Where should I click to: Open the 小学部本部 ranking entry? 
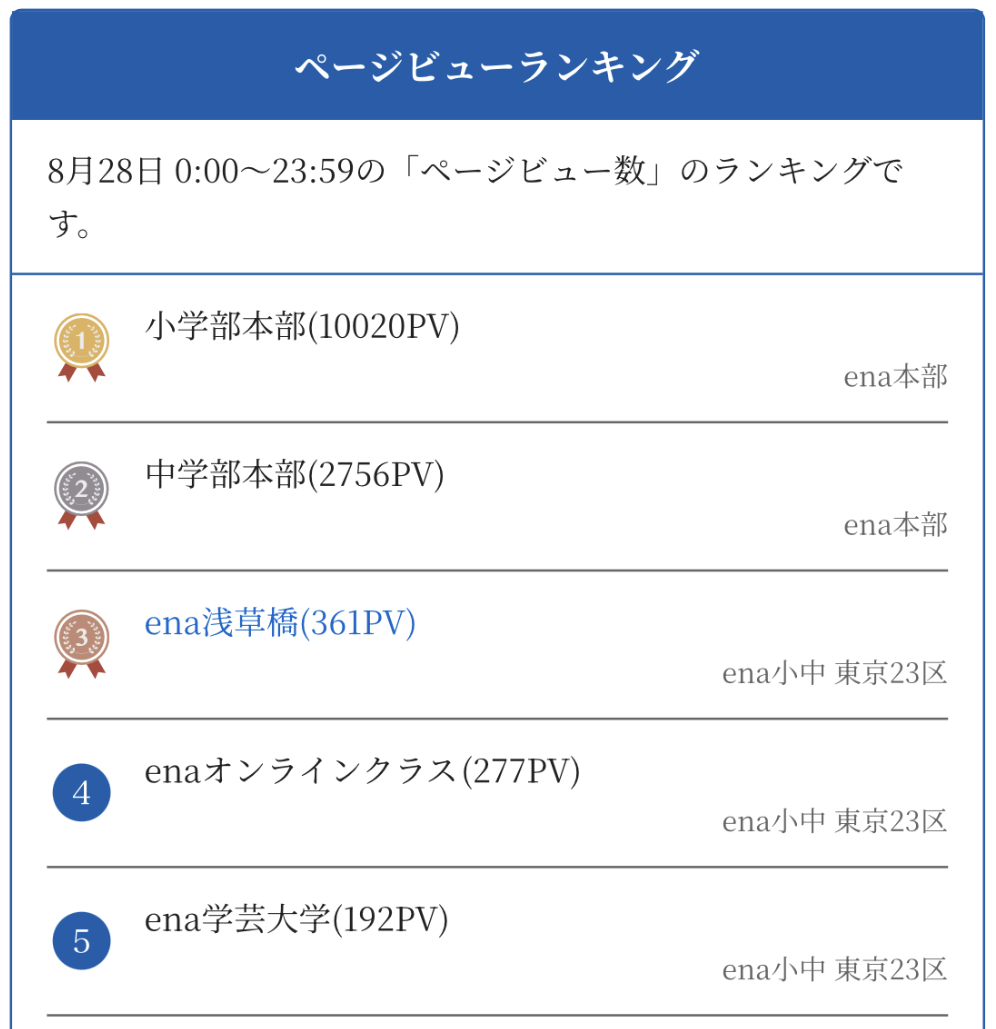coord(302,327)
